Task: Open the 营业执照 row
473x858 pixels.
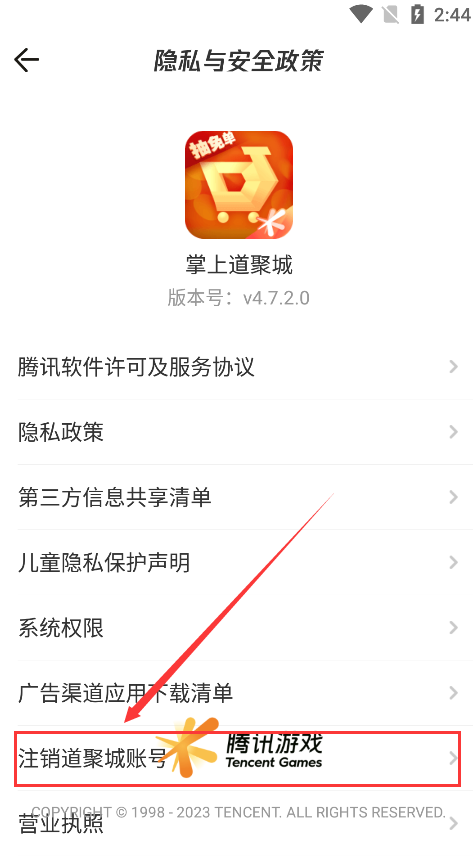Action: [236, 824]
